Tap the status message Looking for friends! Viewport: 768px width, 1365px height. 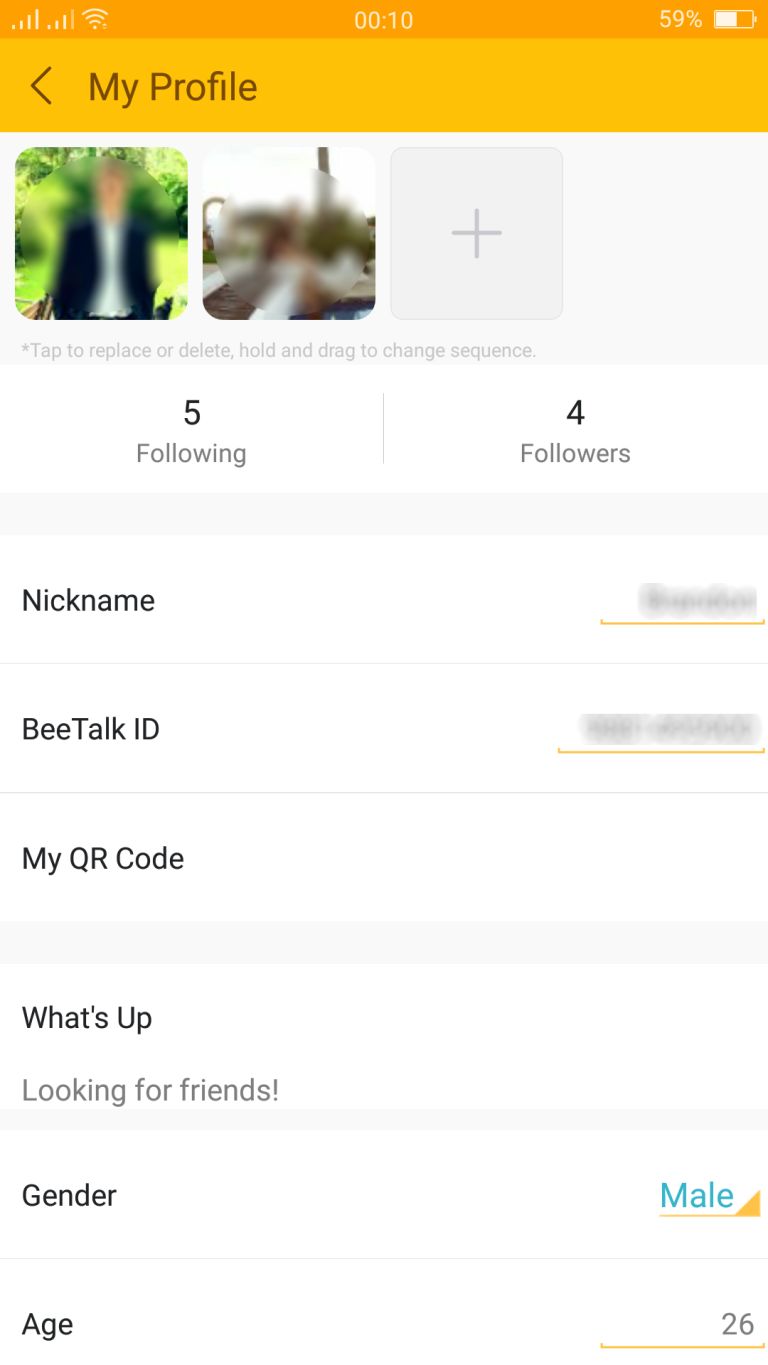151,1089
